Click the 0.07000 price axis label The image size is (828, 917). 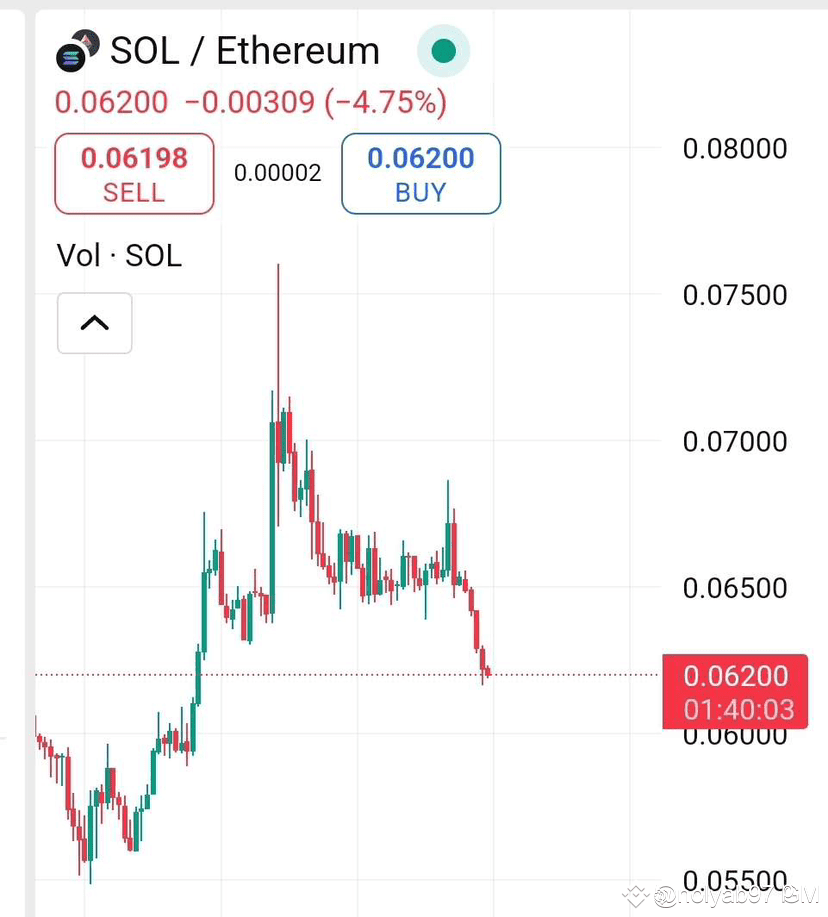pos(734,441)
